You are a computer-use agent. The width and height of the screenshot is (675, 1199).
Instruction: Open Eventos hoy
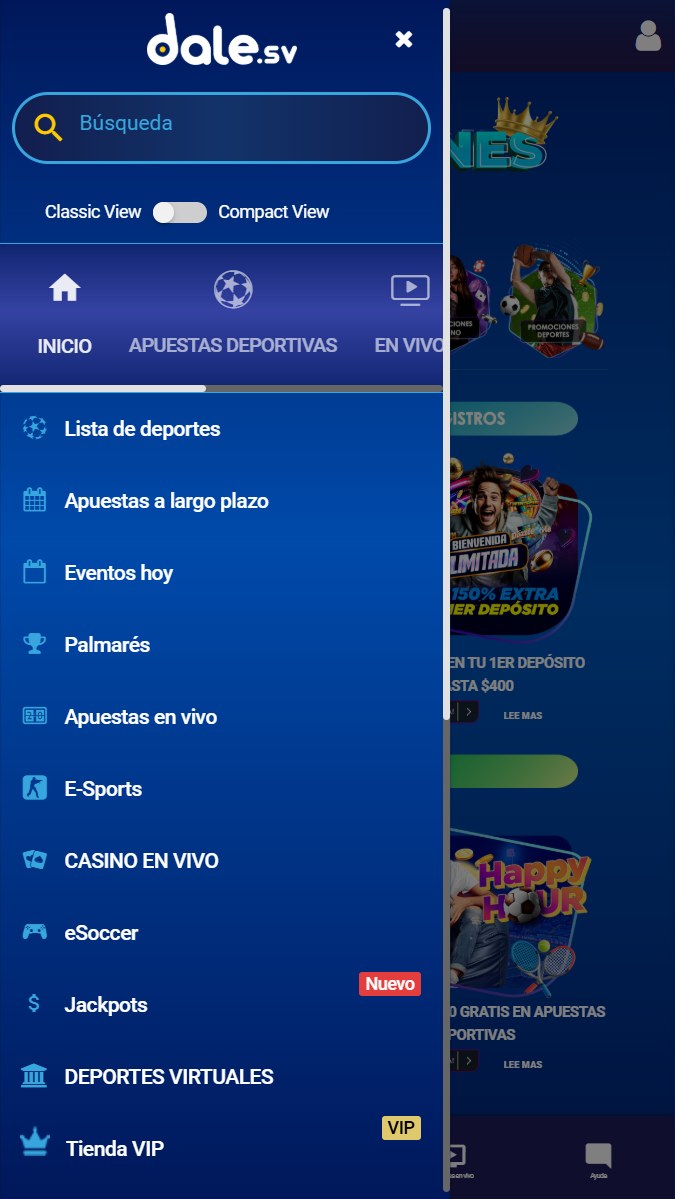[x=221, y=573]
